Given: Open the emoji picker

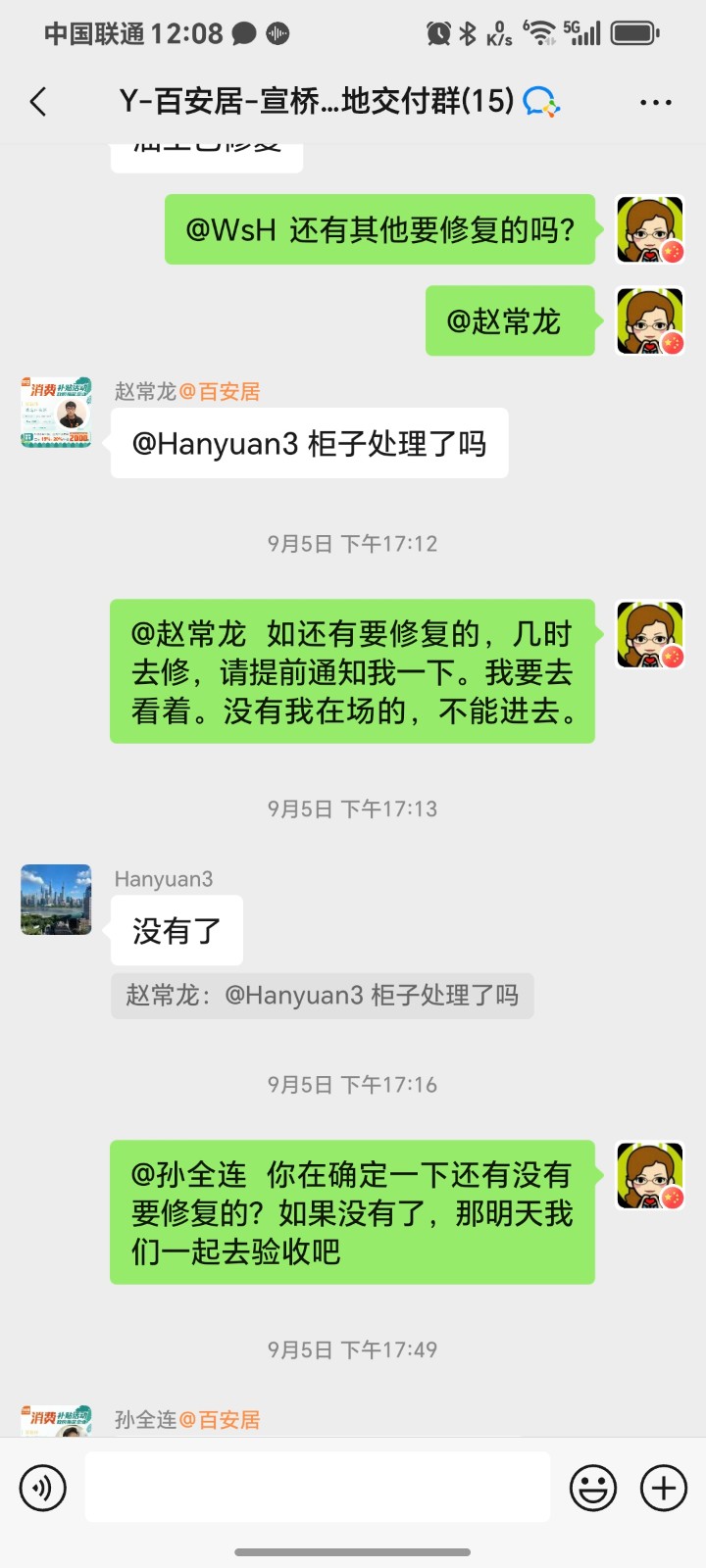Looking at the screenshot, I should [x=593, y=1488].
